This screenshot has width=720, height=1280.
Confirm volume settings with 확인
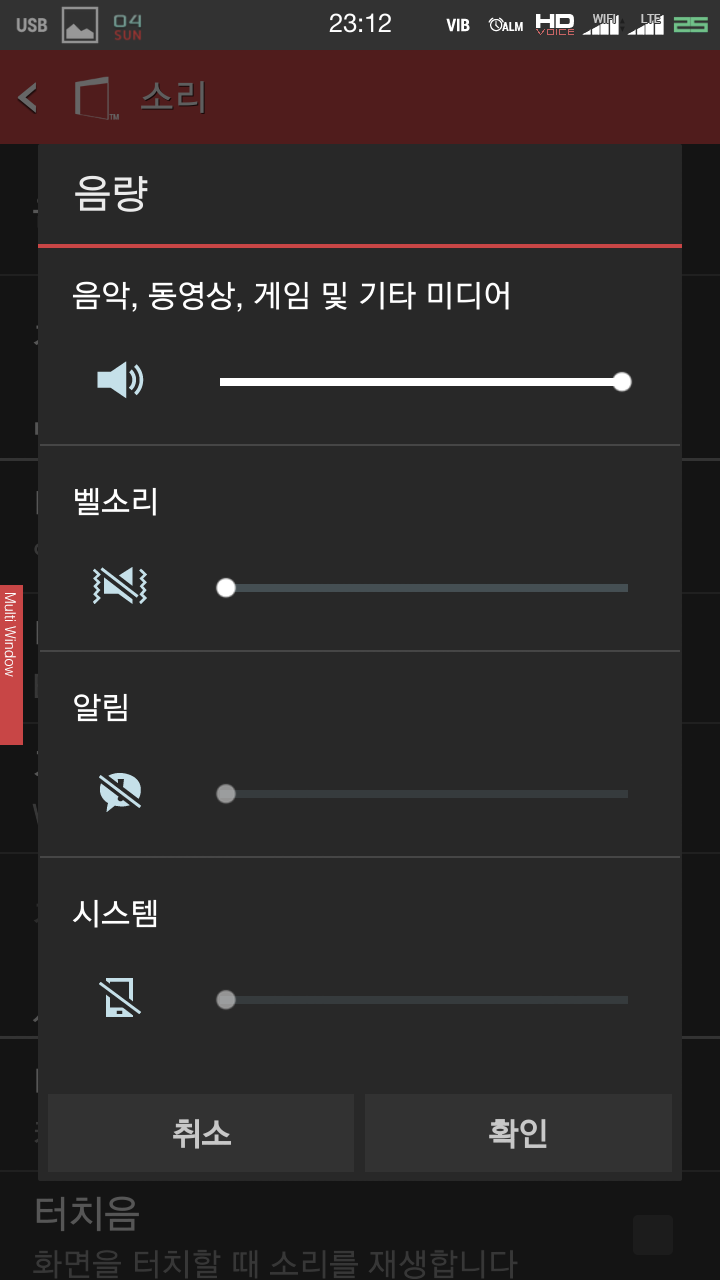point(518,1133)
